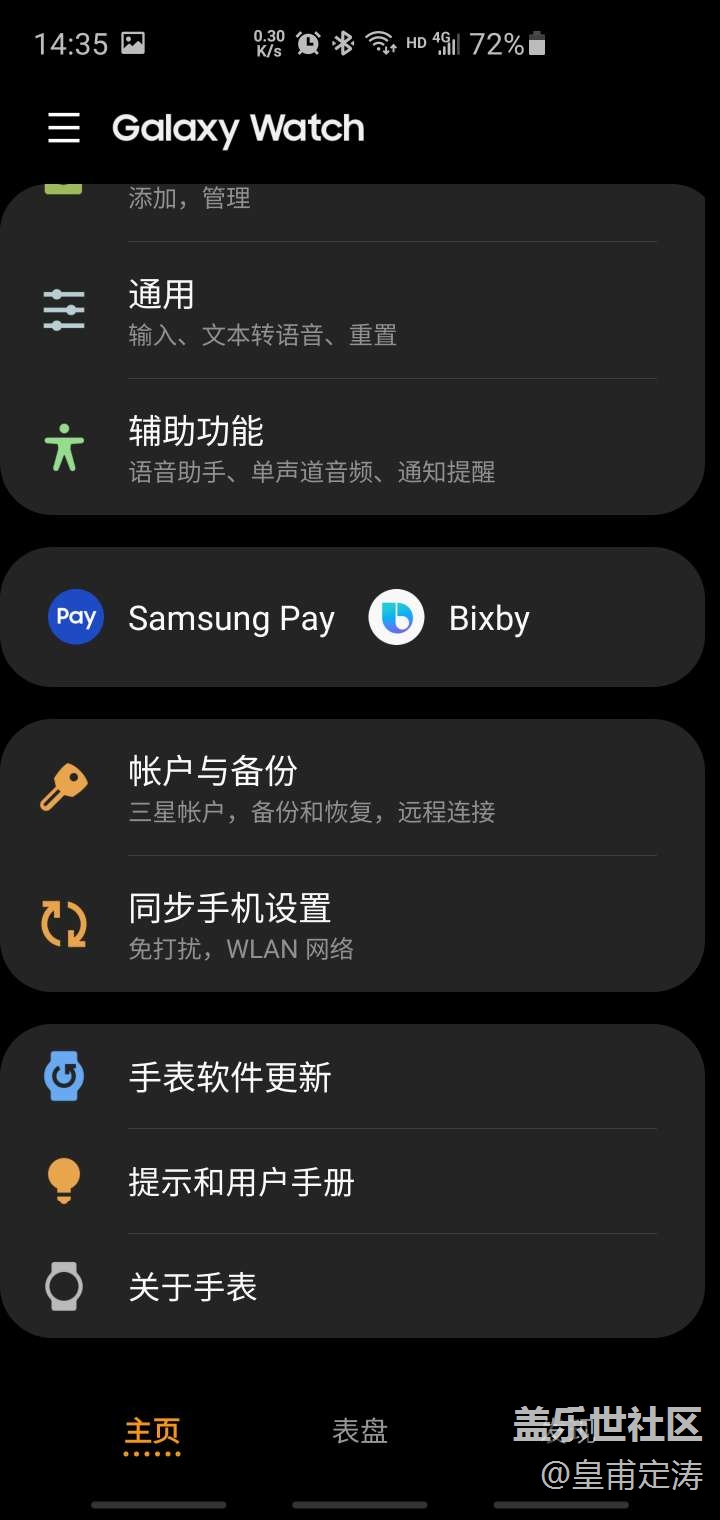This screenshot has width=720, height=1520.
Task: Open 帐户与备份 settings
Action: (352, 787)
